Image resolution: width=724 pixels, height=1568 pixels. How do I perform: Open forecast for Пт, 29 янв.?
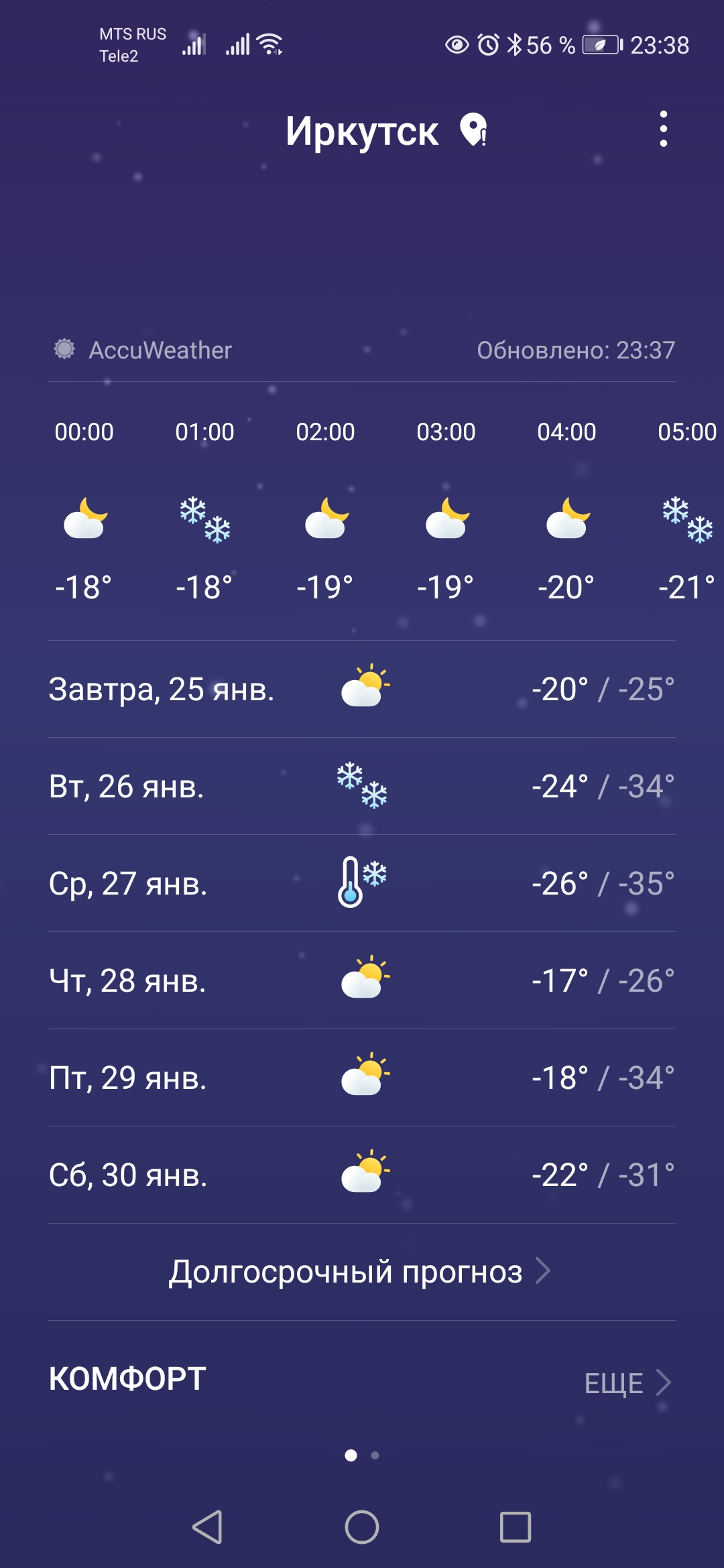(362, 1077)
